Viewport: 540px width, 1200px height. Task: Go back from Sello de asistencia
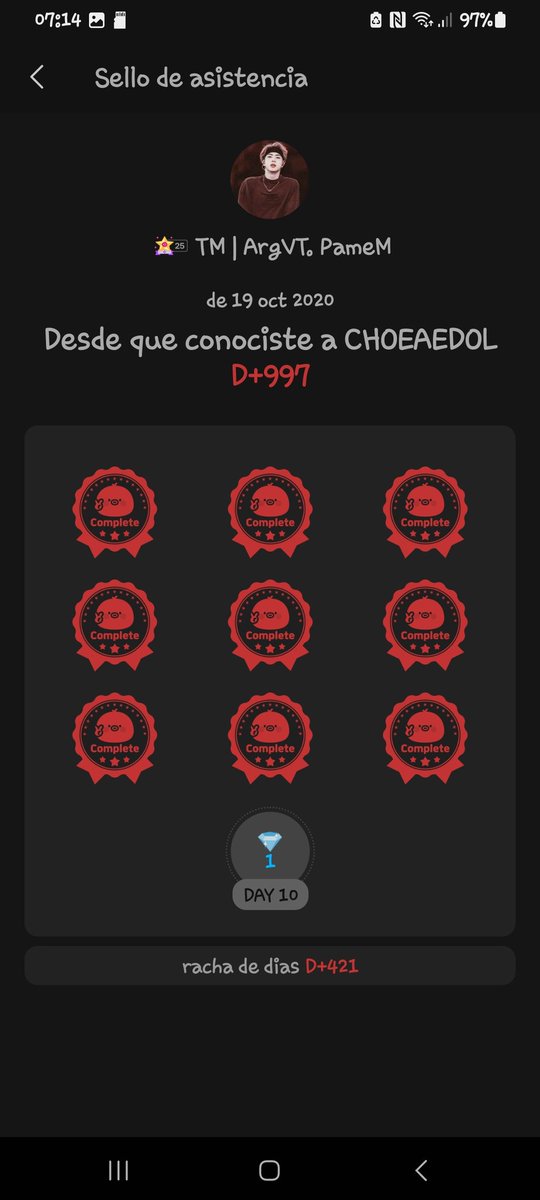(37, 78)
